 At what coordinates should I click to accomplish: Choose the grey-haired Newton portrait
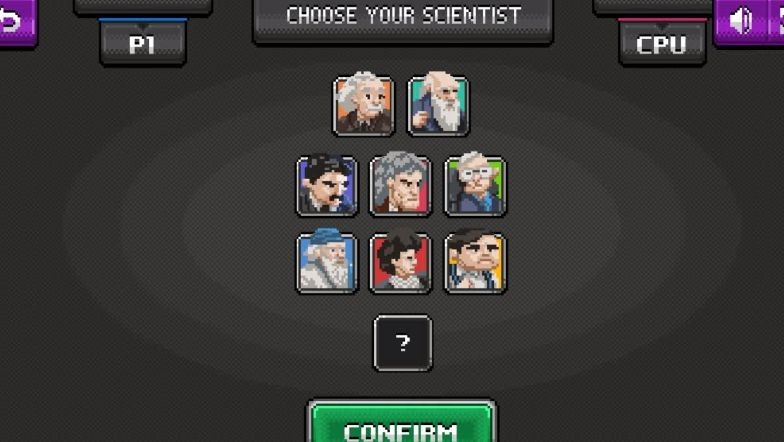tap(401, 186)
